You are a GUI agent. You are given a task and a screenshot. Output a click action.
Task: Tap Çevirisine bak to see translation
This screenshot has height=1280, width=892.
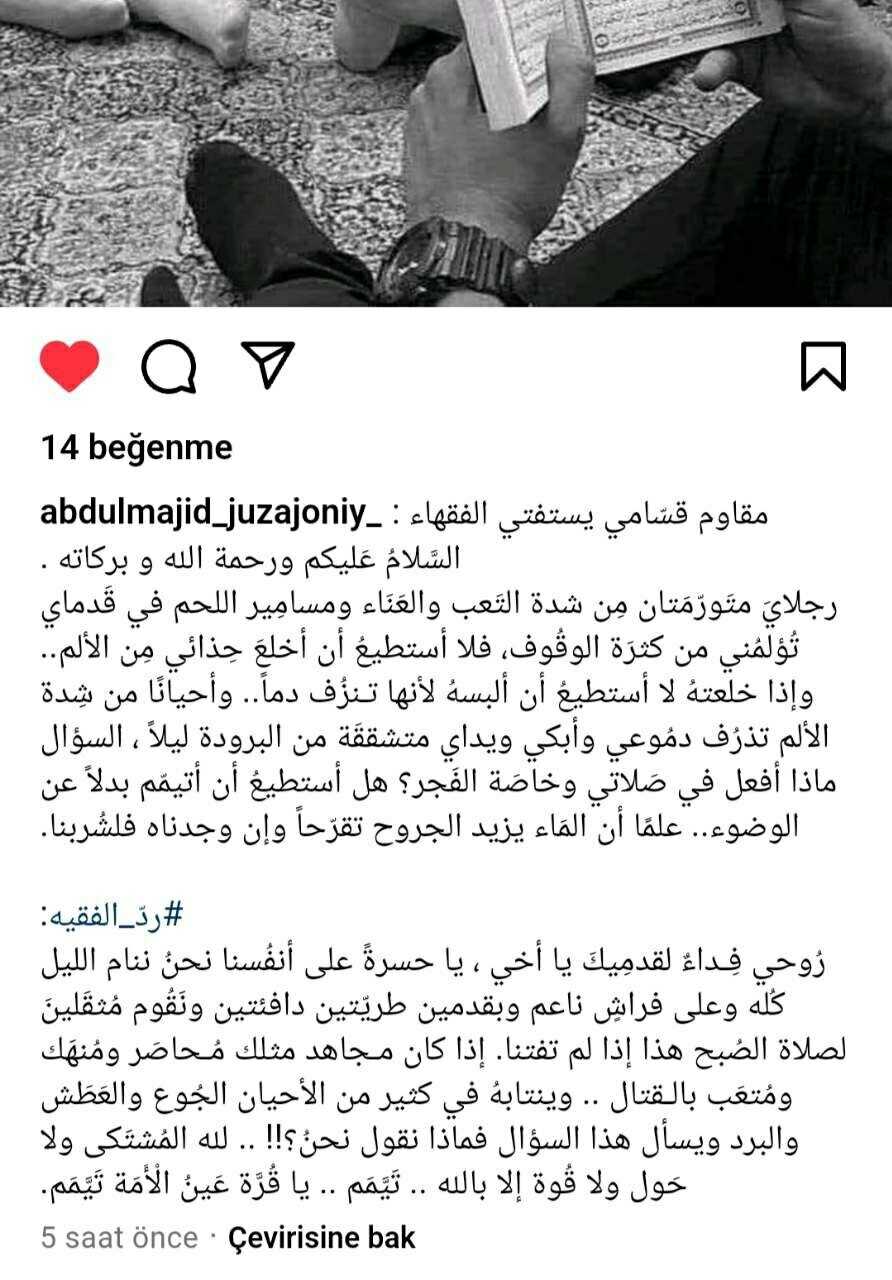[321, 1237]
